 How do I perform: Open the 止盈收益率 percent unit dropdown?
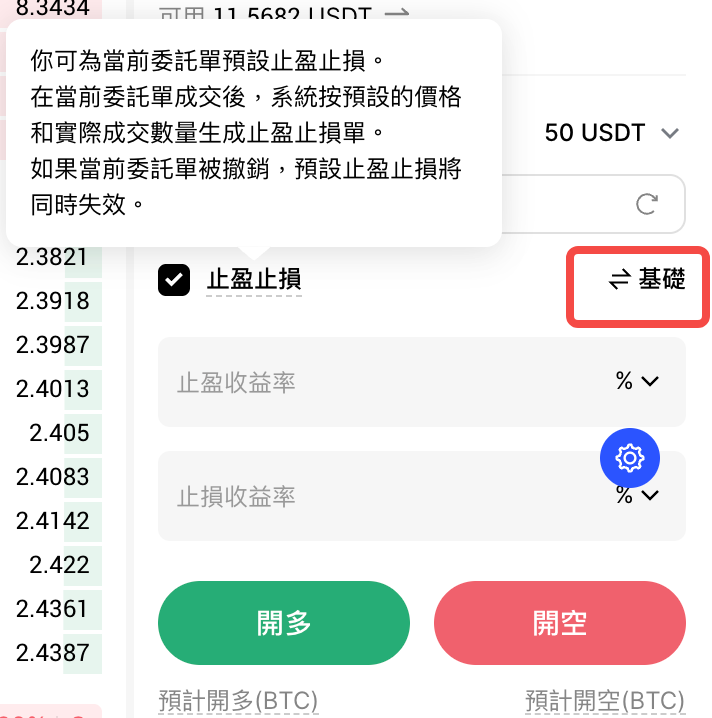(637, 381)
